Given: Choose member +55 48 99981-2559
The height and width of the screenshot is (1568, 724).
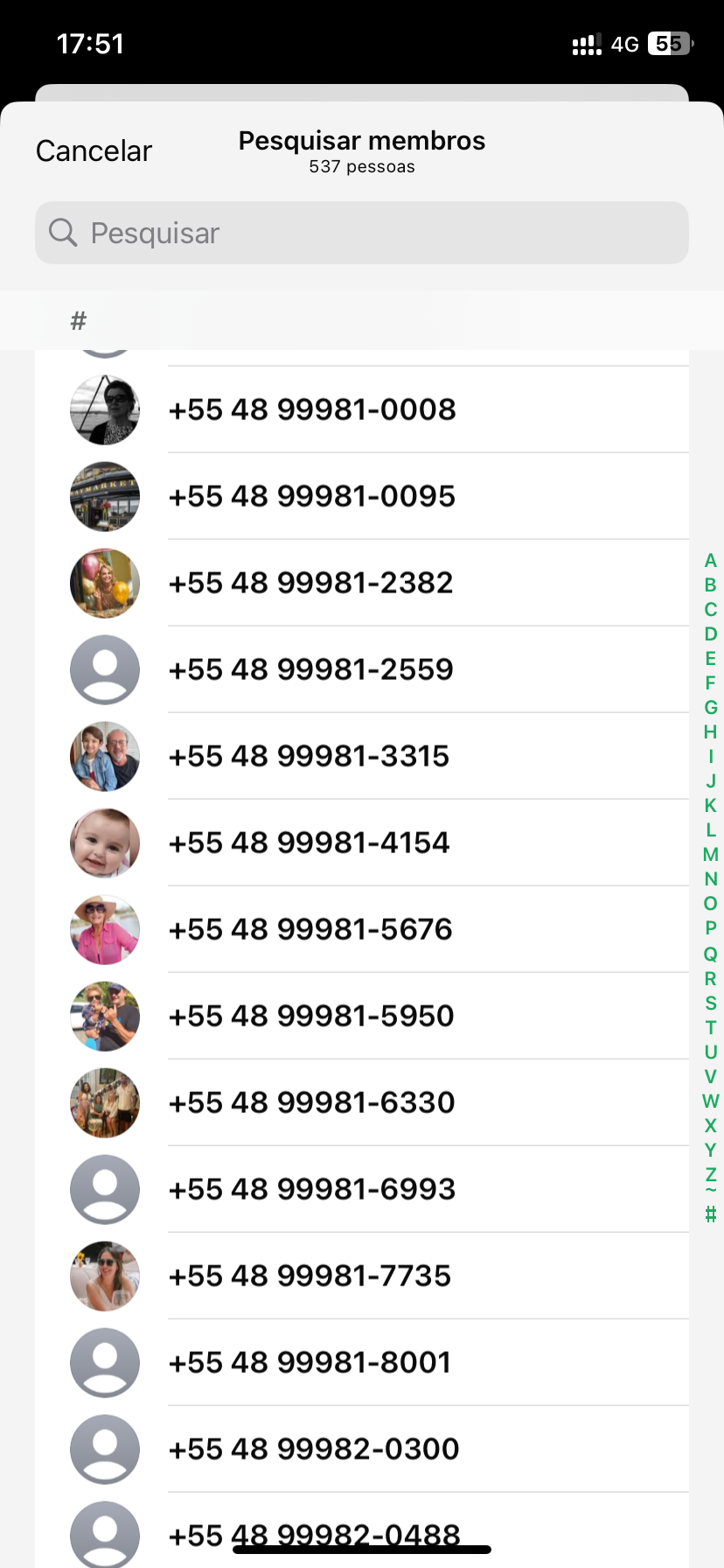Looking at the screenshot, I should [310, 669].
